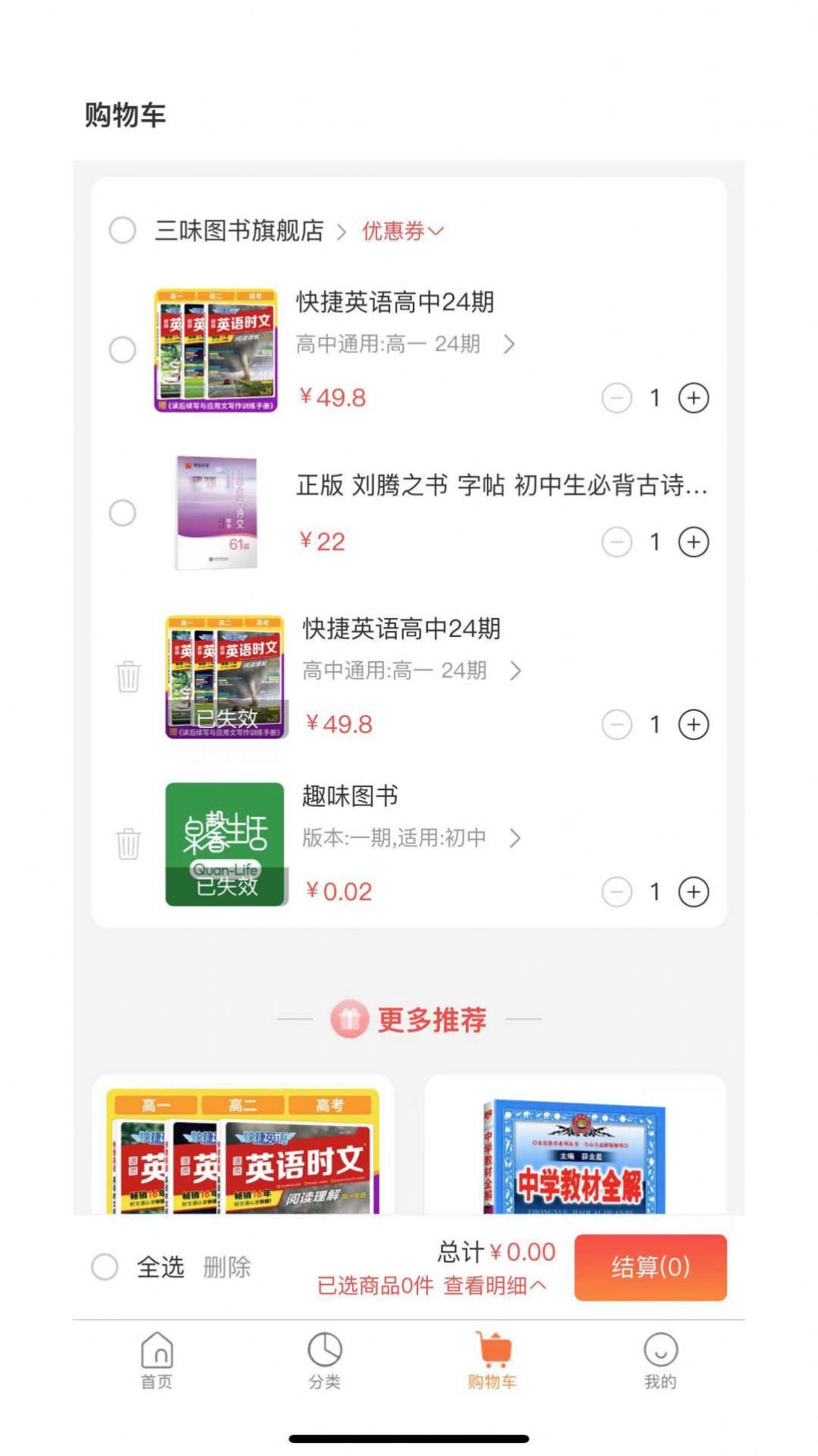Tap the 首页 home icon in bottom navigation
This screenshot has width=818, height=1456.
pyautogui.click(x=154, y=1361)
